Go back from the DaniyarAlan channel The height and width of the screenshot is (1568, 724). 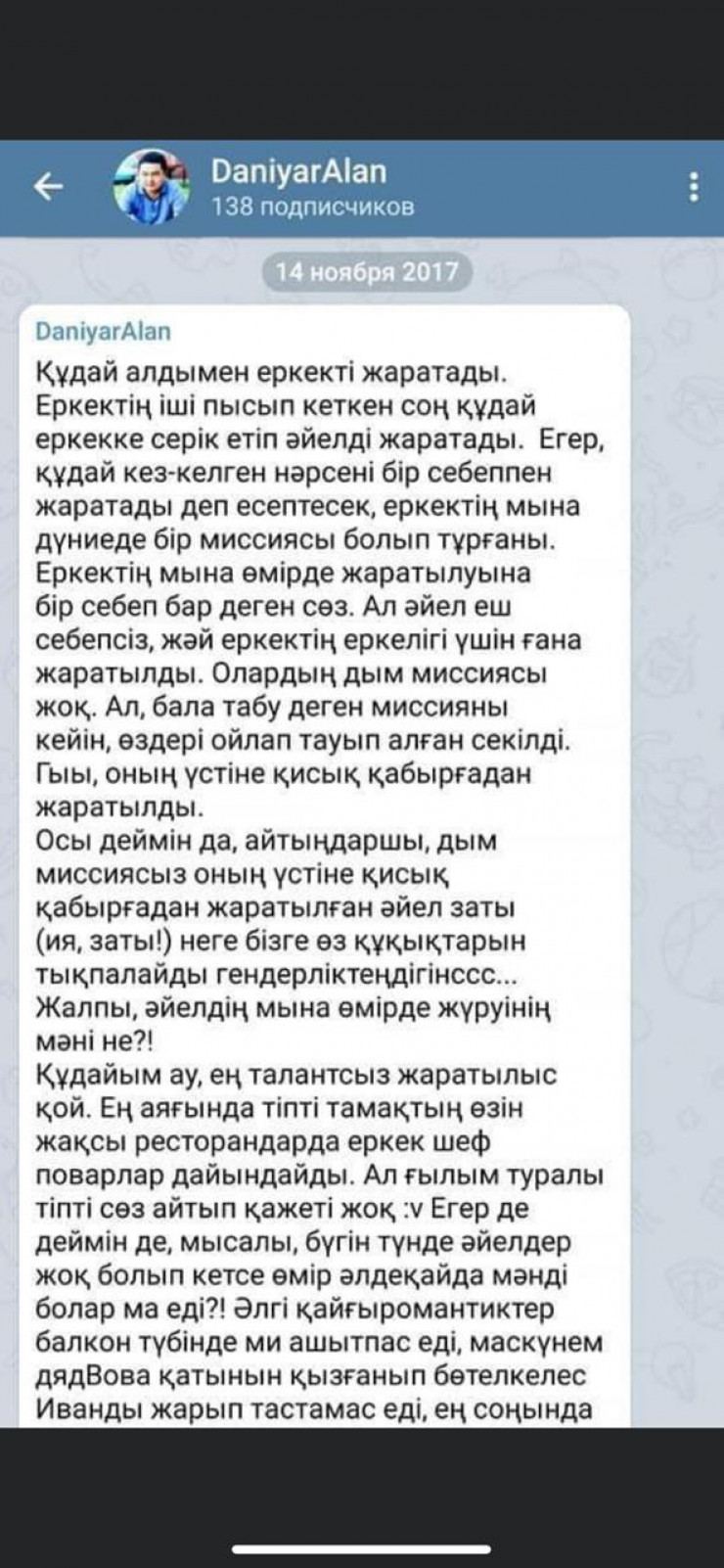tap(49, 187)
